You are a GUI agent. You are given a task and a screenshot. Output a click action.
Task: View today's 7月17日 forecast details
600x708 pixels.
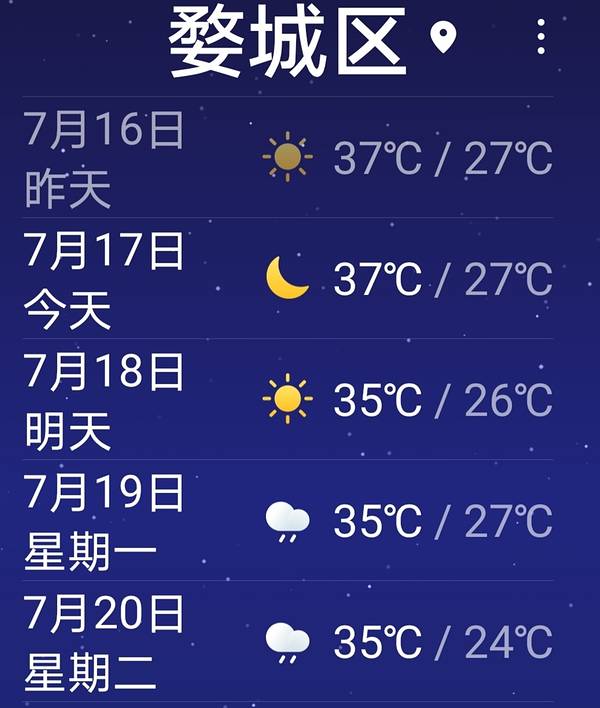[287, 279]
